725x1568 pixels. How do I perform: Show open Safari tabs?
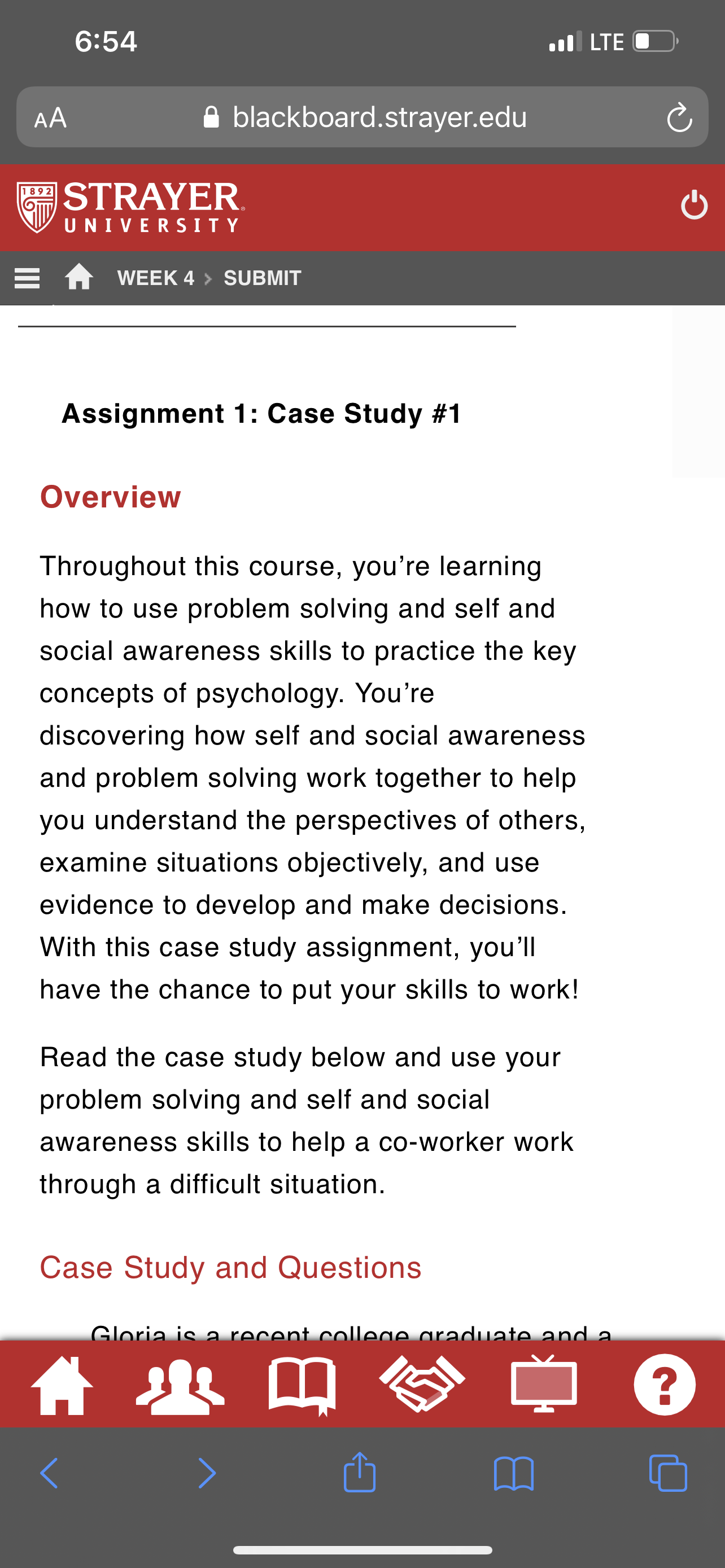[x=668, y=1473]
